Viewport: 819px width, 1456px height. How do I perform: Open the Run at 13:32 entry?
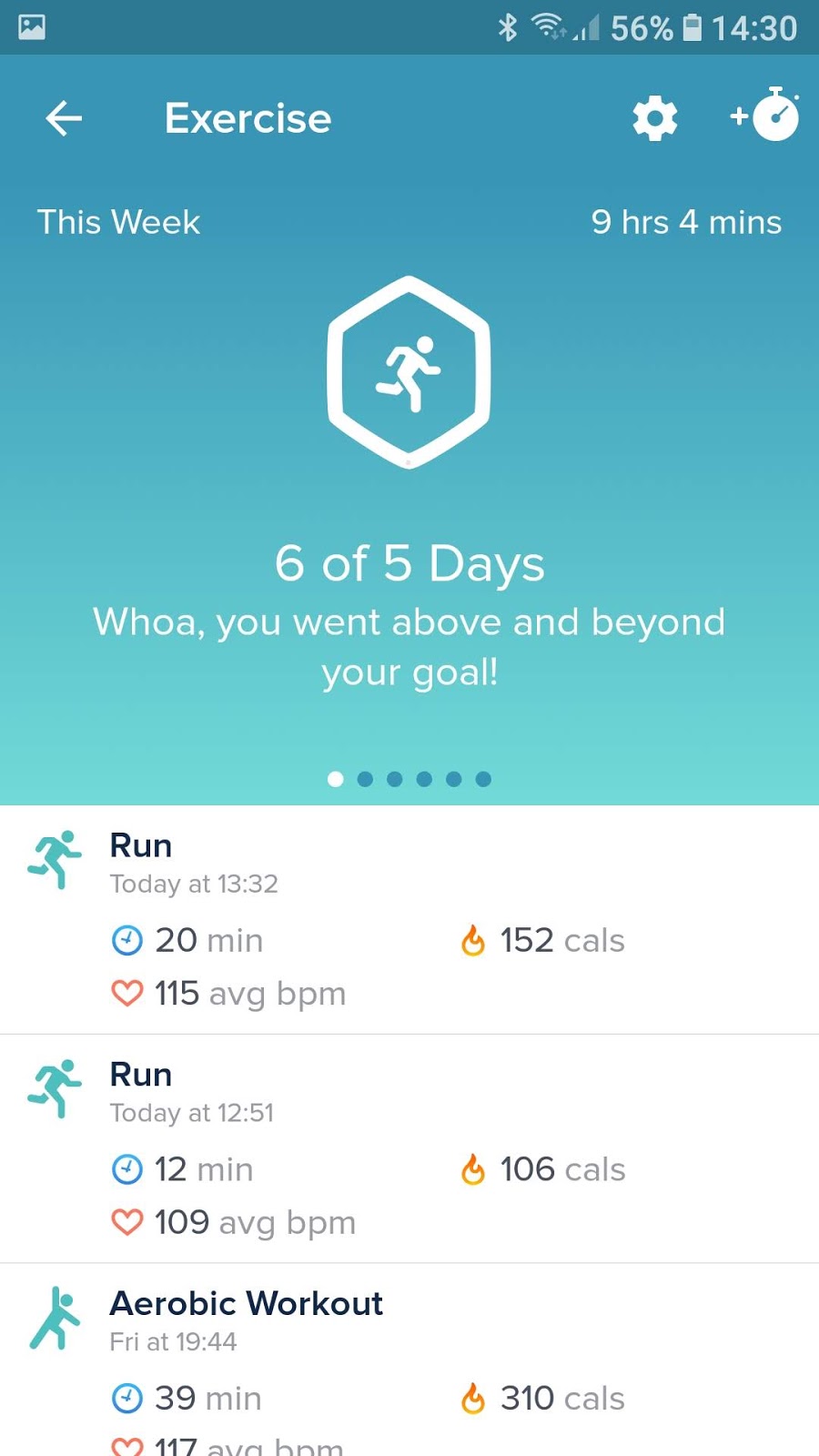click(x=409, y=919)
